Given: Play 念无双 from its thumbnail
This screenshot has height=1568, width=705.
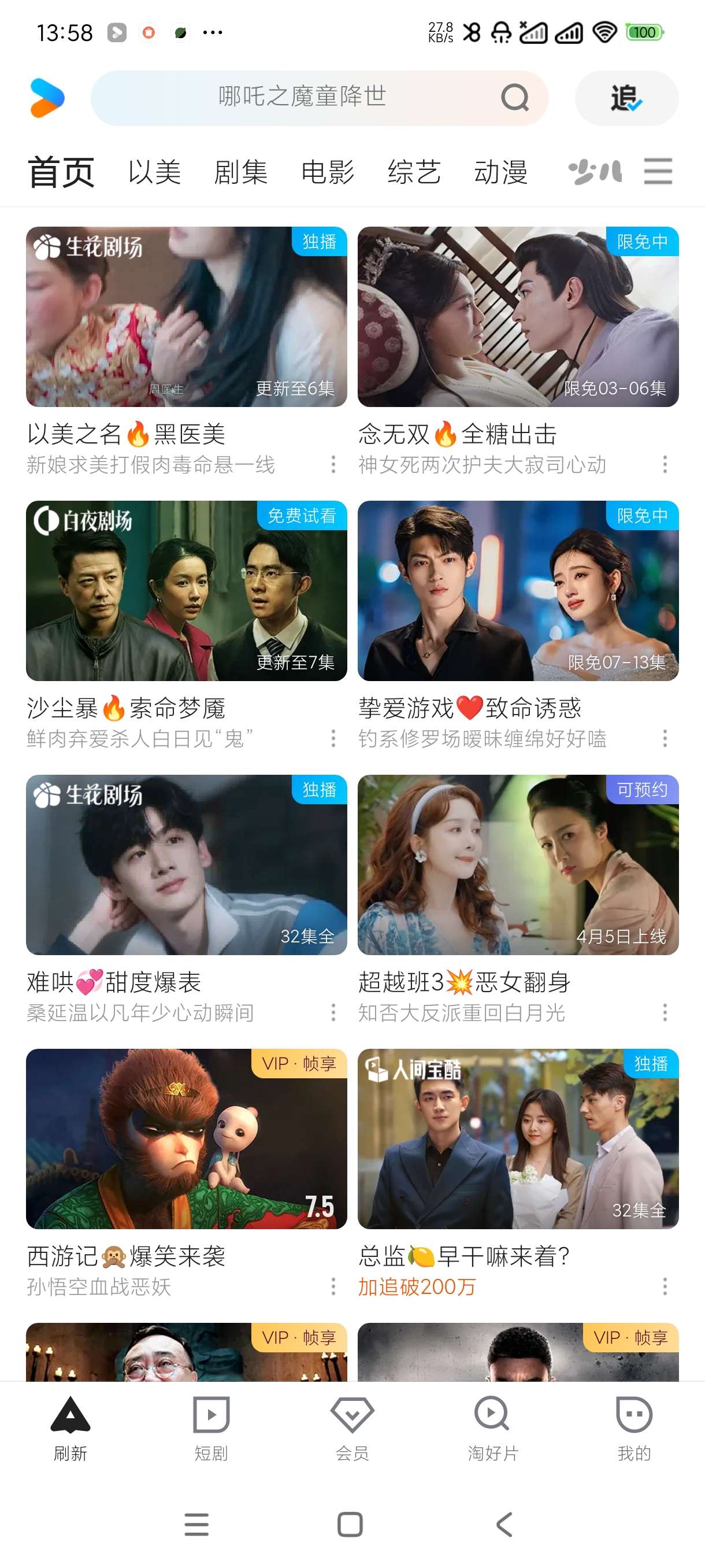Looking at the screenshot, I should click(518, 317).
